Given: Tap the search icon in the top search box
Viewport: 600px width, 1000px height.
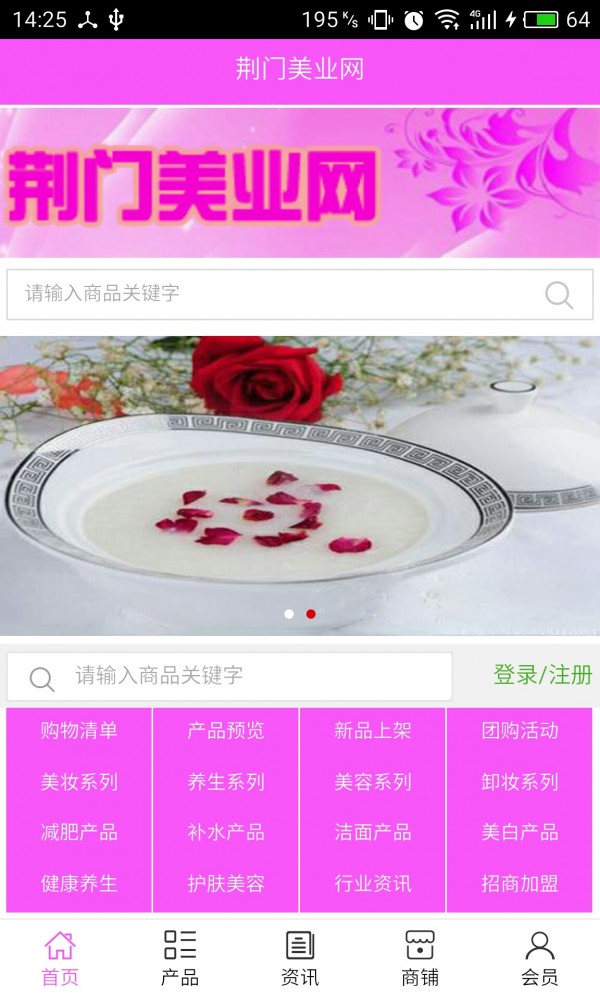Looking at the screenshot, I should [x=559, y=295].
